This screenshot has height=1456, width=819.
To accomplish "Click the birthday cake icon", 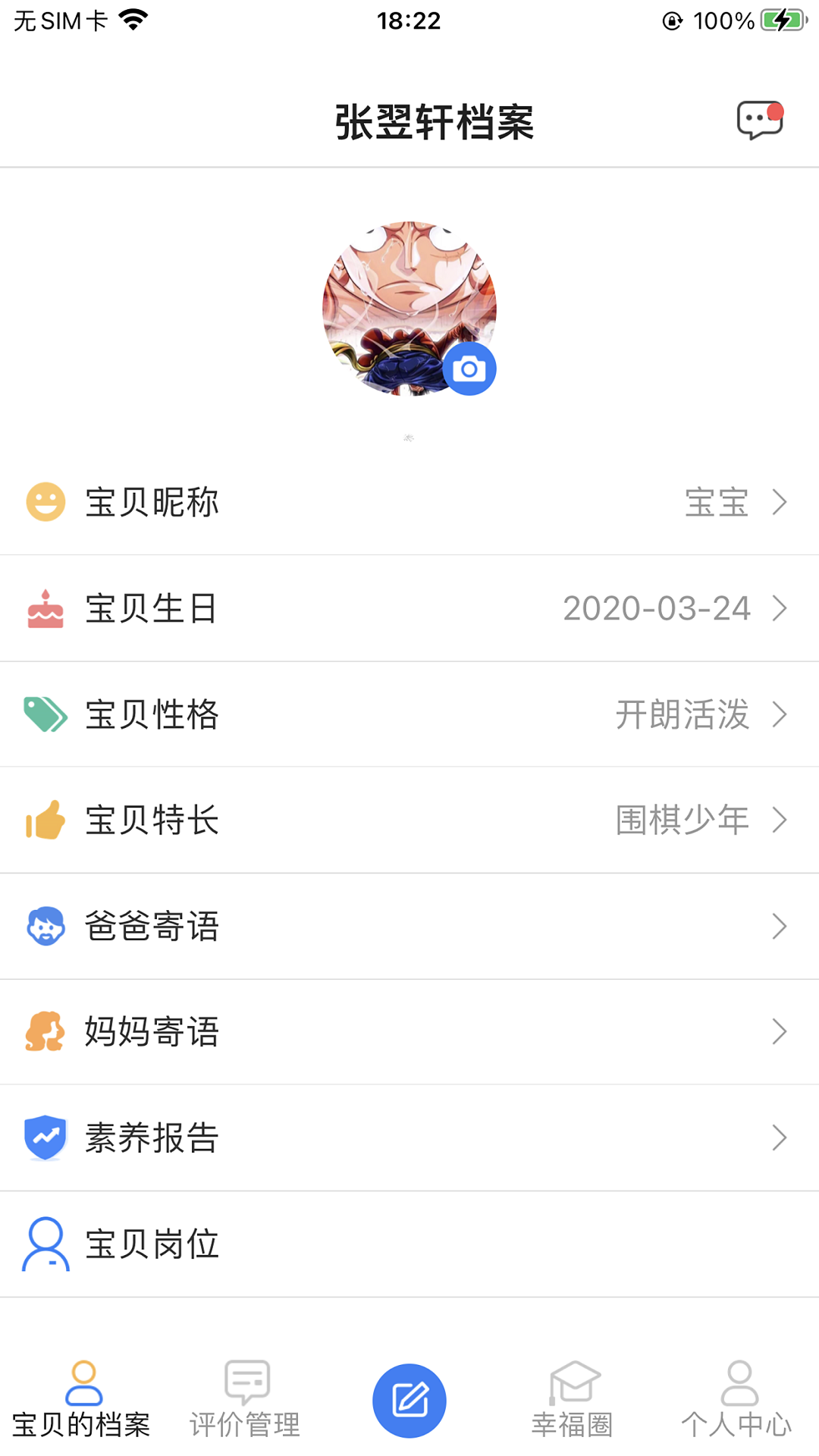I will coord(45,608).
